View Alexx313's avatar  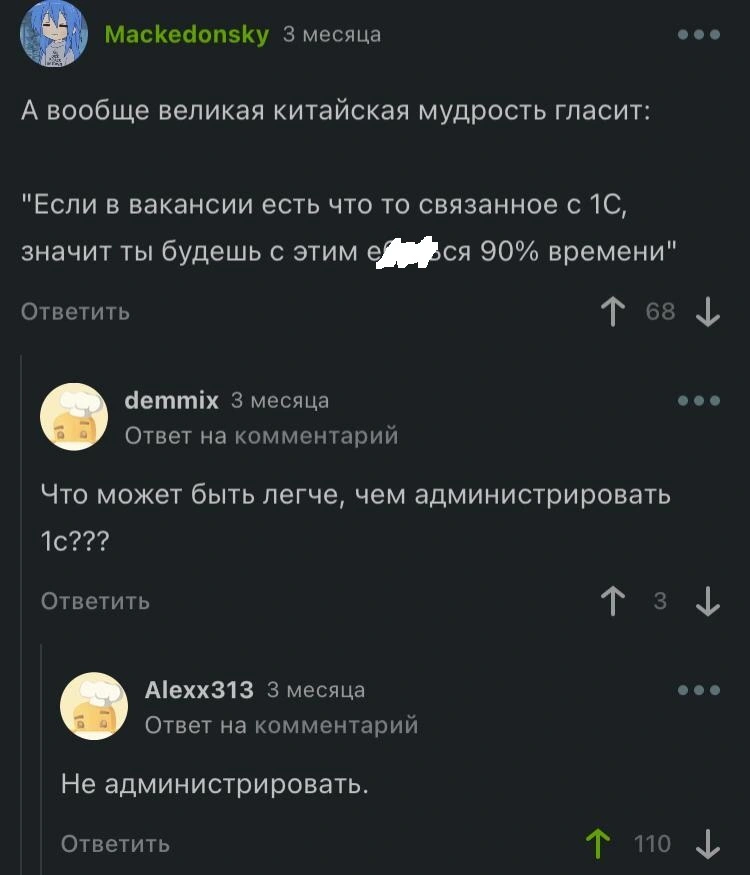(x=93, y=706)
